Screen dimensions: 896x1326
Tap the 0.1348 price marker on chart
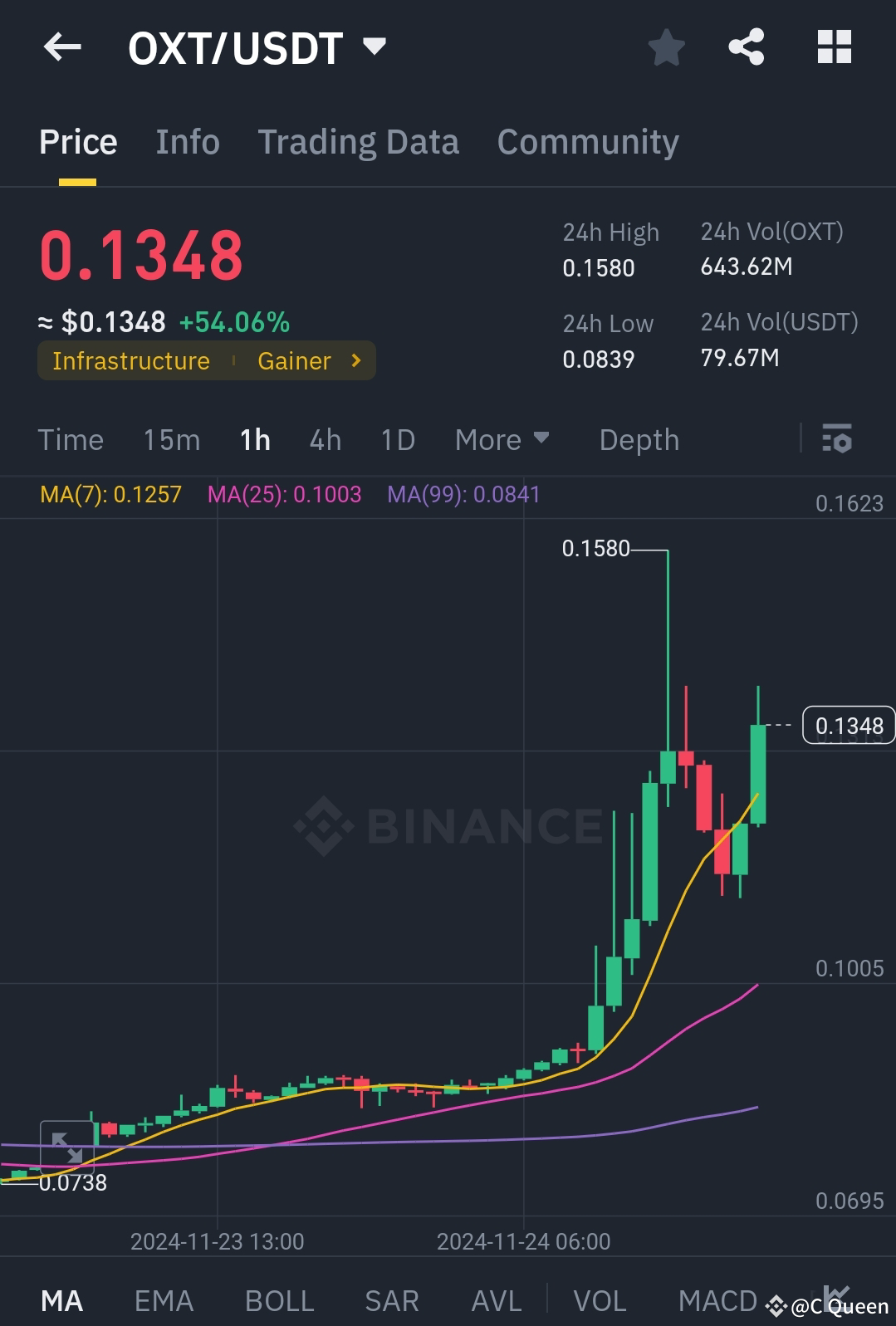[x=849, y=725]
